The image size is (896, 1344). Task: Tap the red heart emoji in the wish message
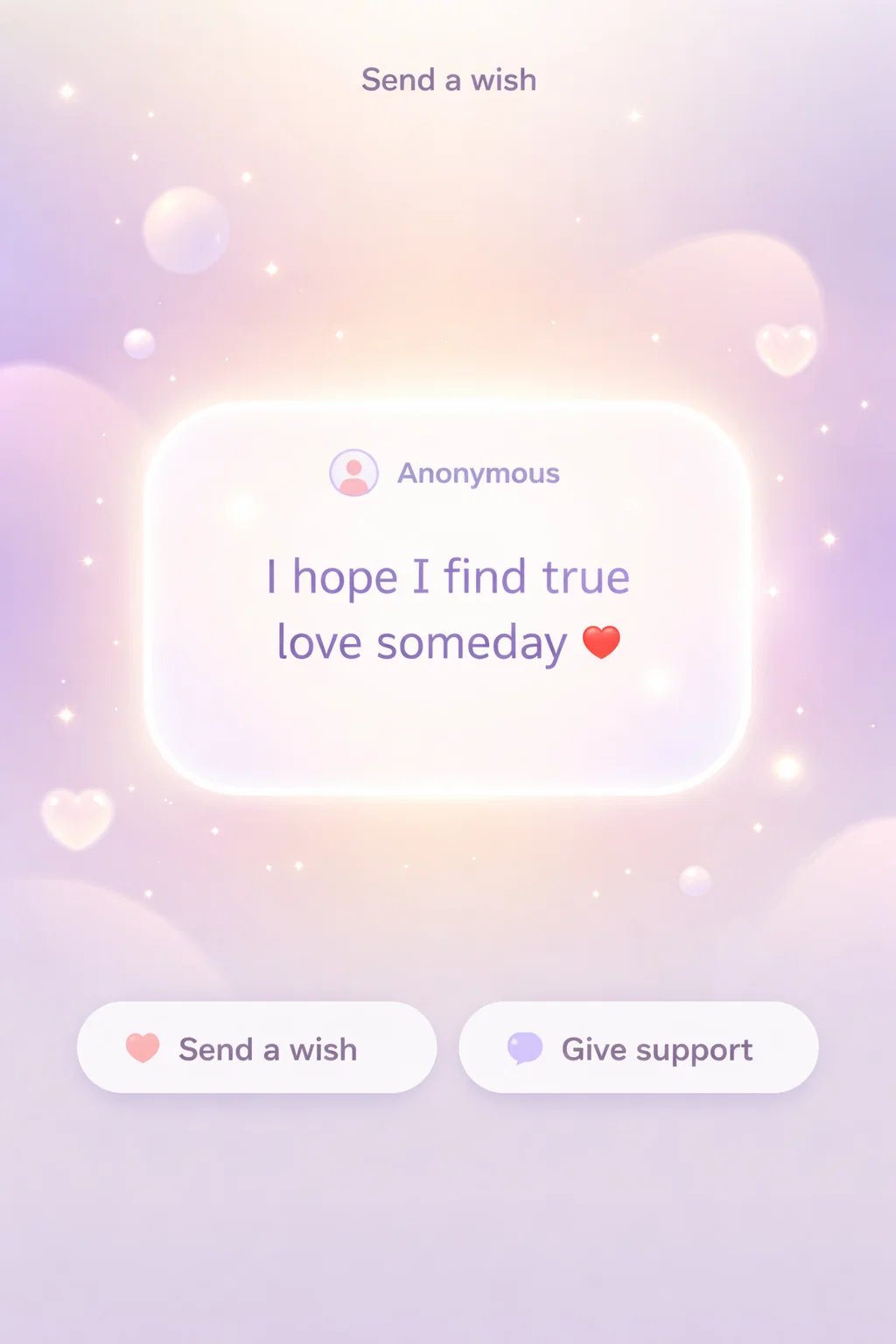603,641
